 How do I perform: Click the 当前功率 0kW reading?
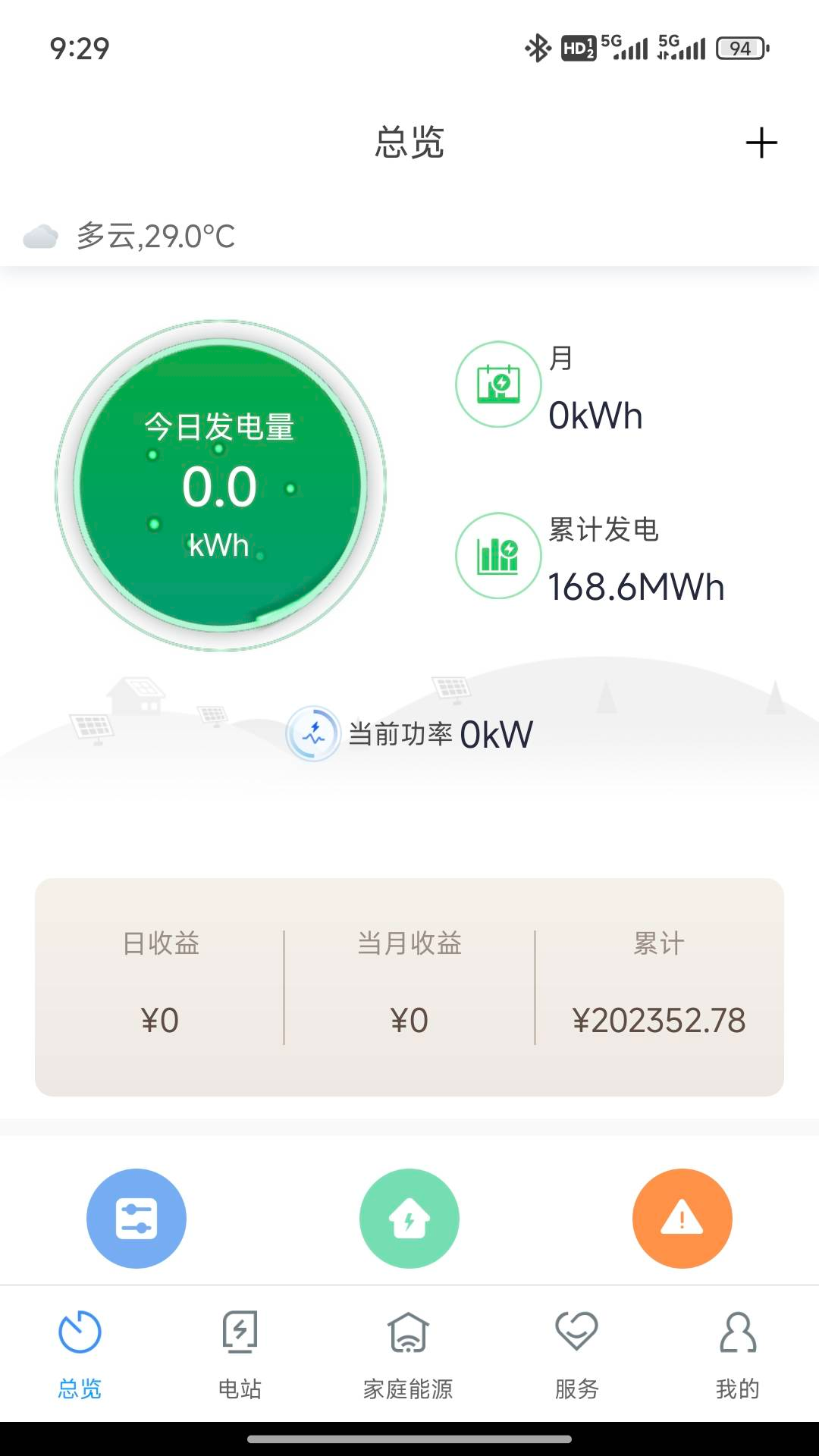pos(438,733)
